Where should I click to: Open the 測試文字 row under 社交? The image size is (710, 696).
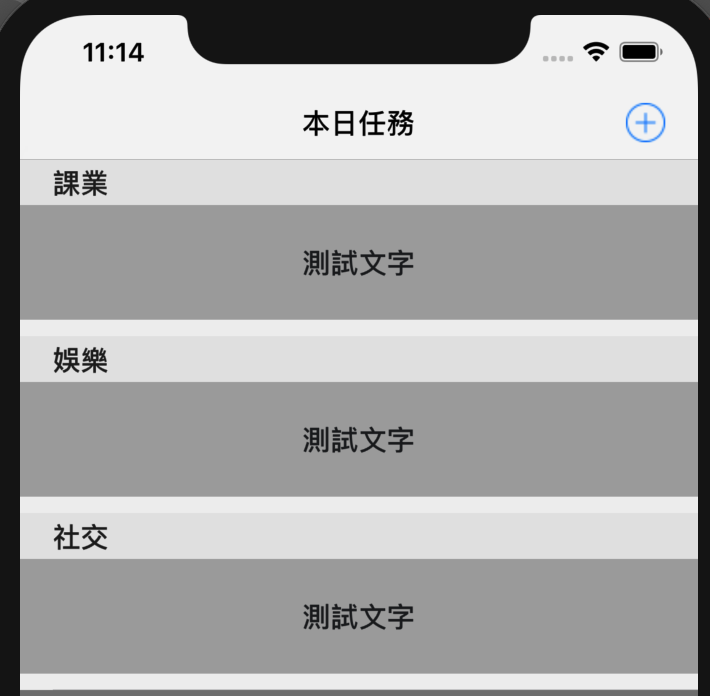[x=358, y=616]
